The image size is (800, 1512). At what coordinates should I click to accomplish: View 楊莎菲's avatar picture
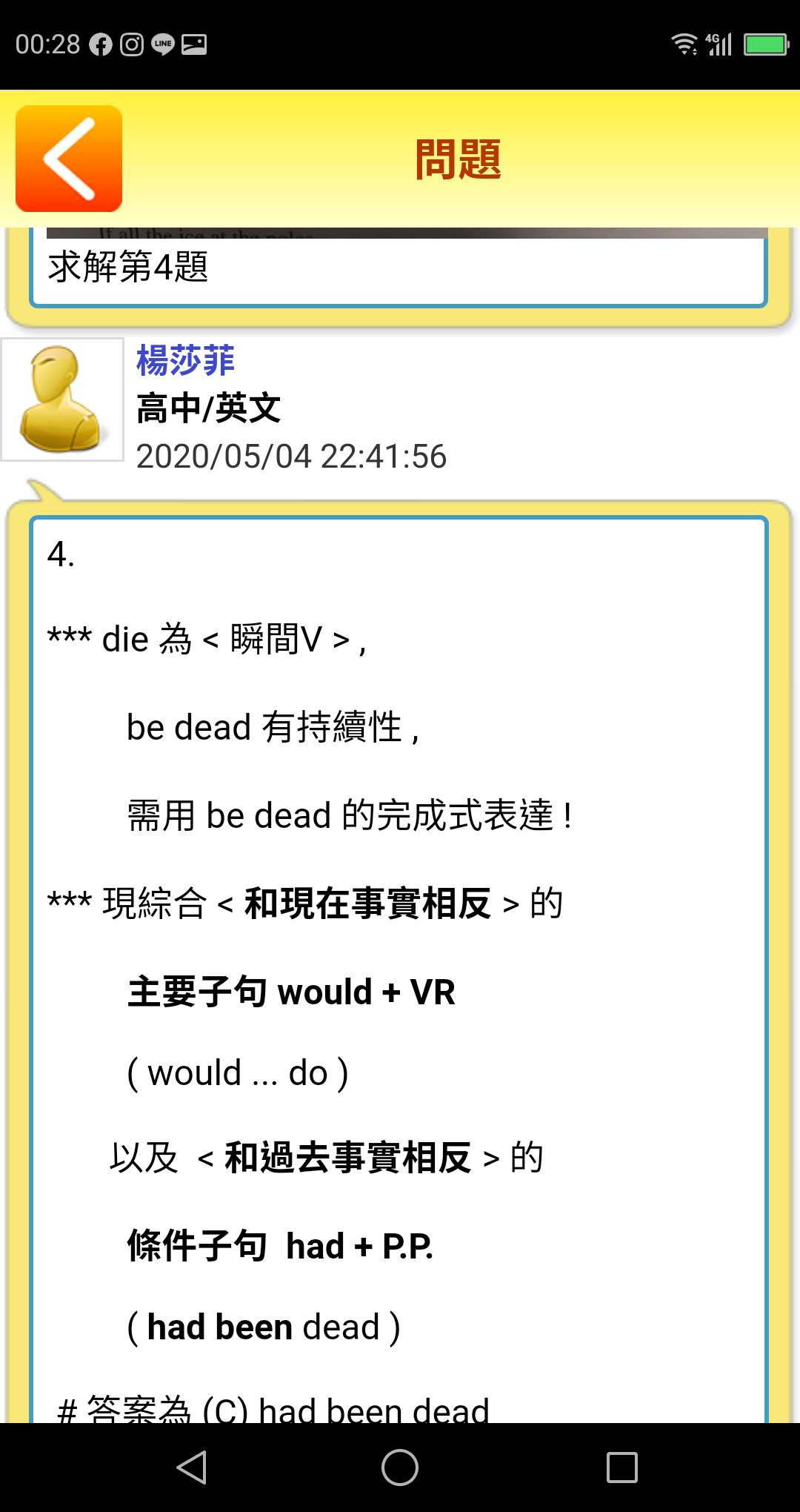click(62, 399)
